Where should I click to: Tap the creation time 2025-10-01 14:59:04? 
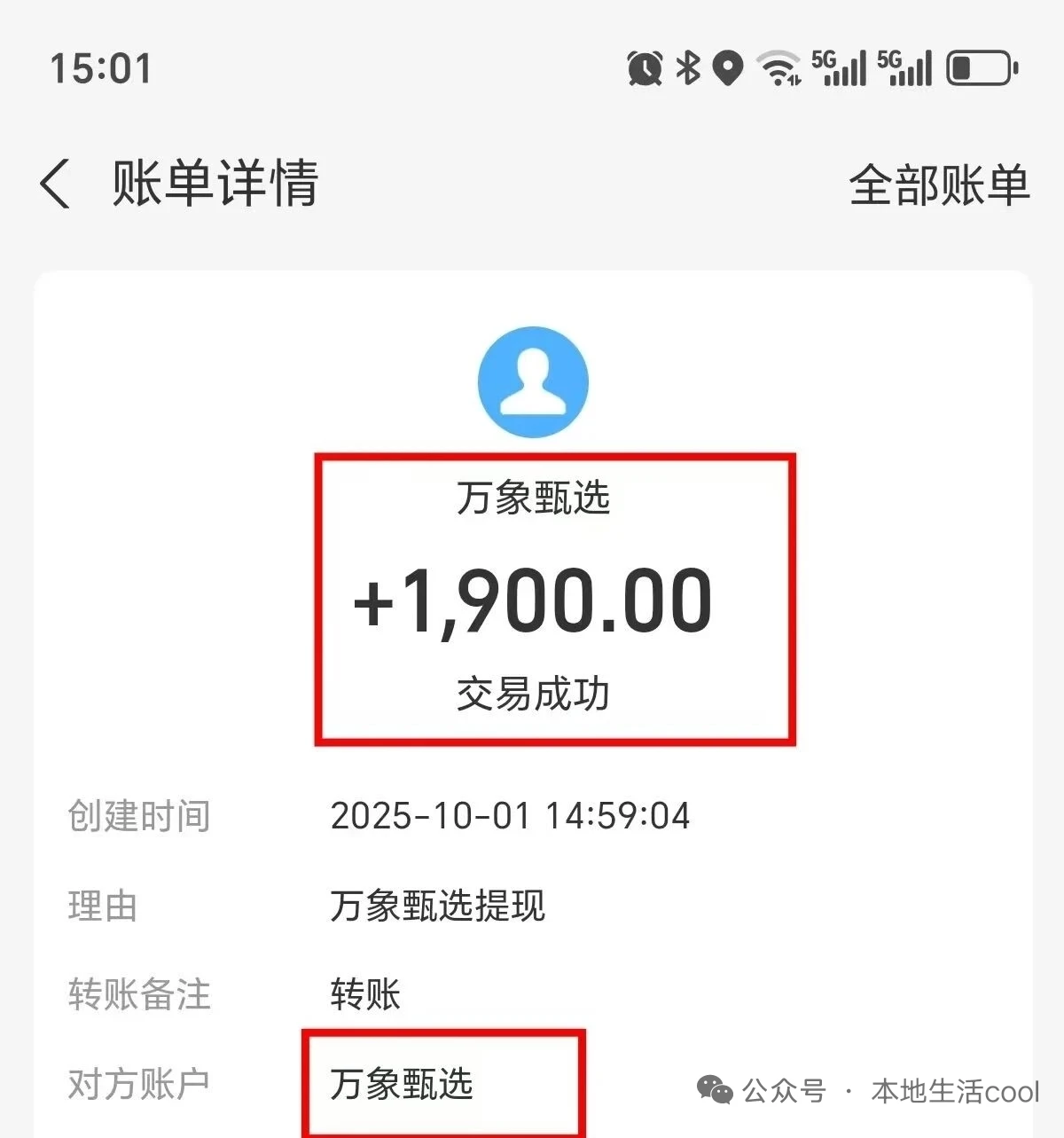pos(510,815)
